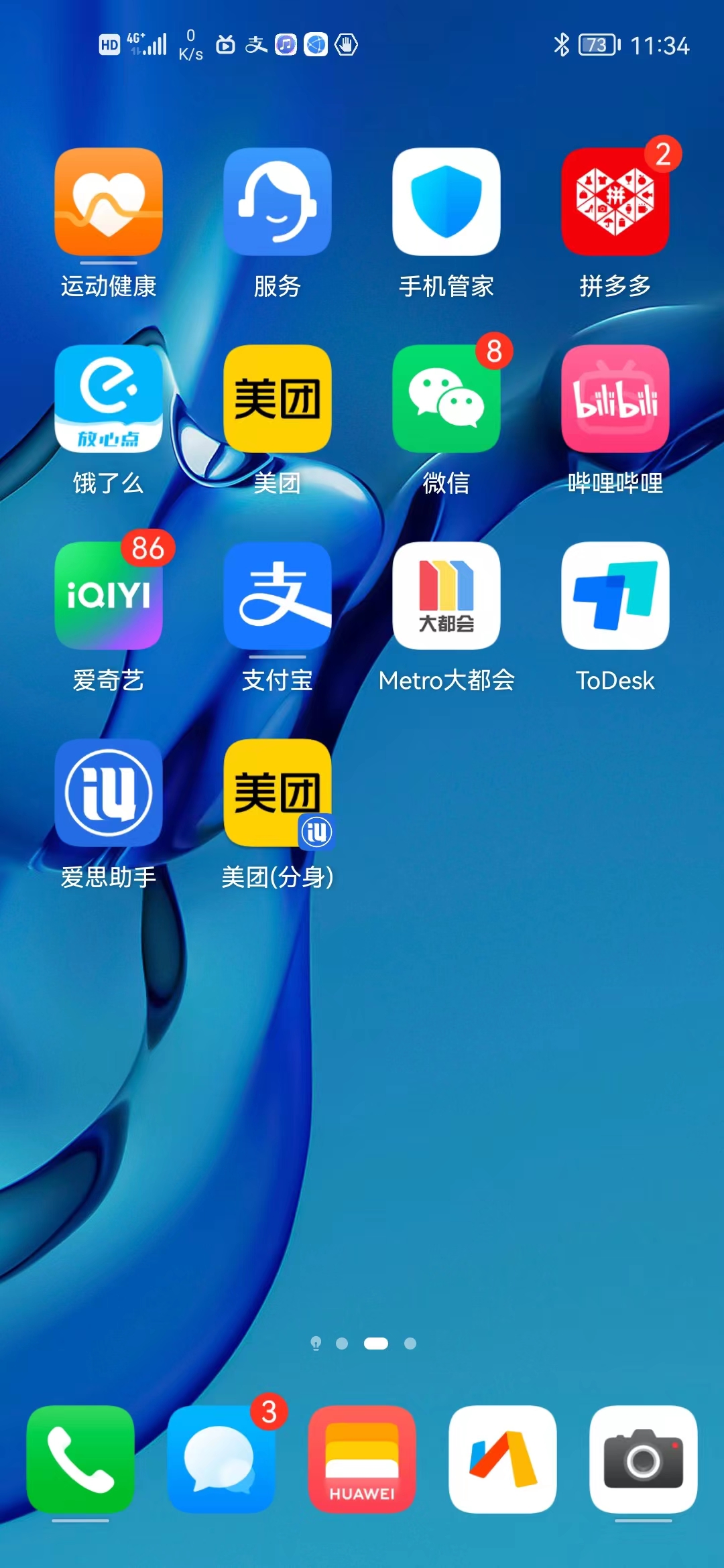Launch the 服务 service app

coord(278,202)
